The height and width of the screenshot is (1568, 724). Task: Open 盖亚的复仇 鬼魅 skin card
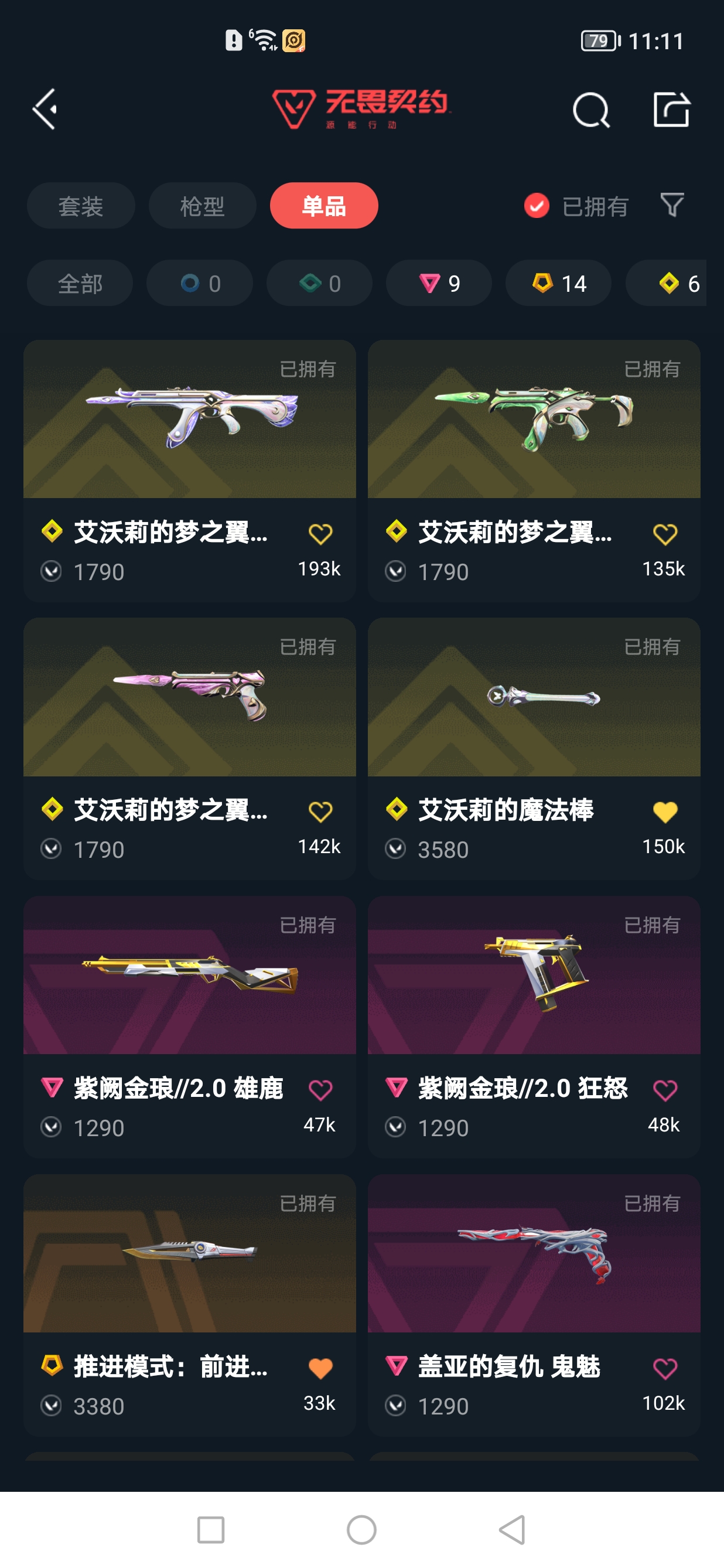tap(534, 1305)
